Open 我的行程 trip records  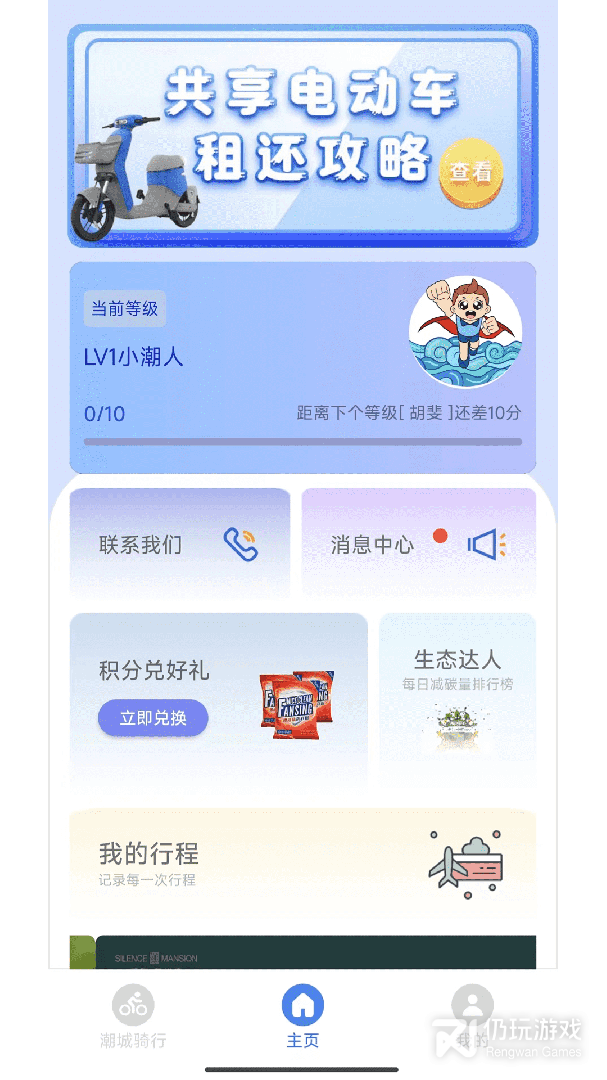click(302, 864)
